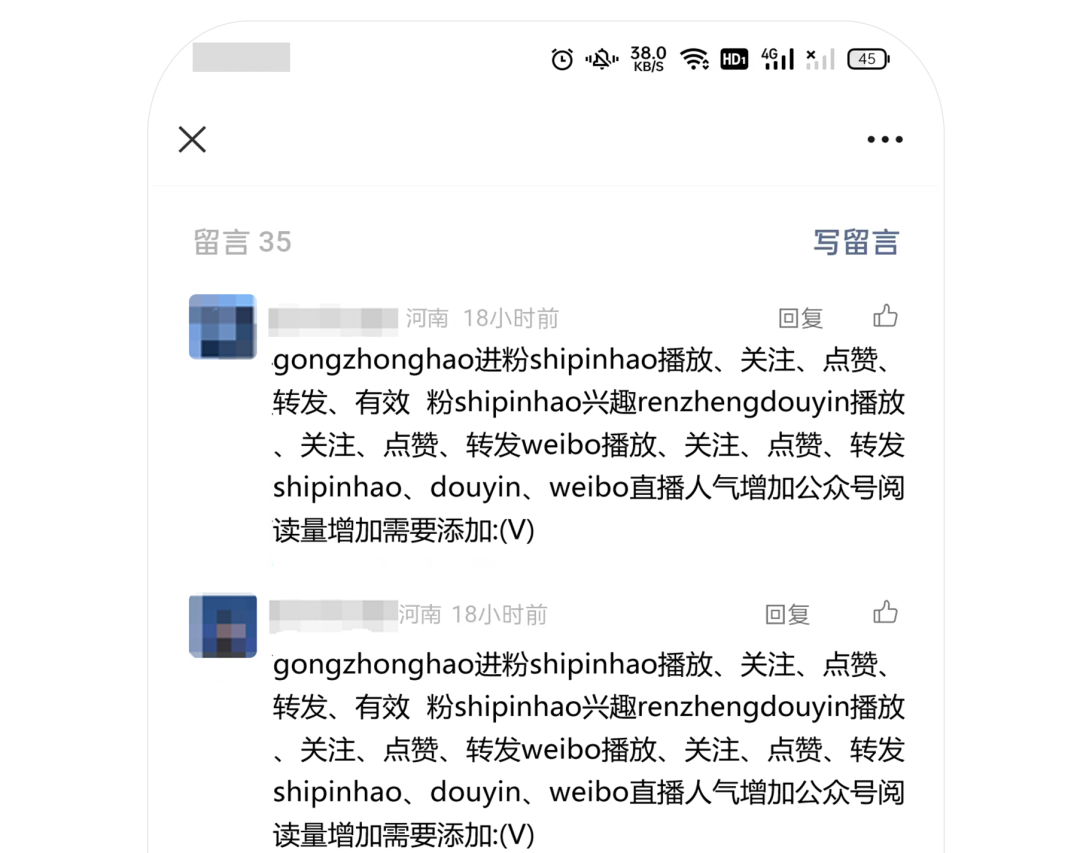Open the second commenter's avatar
The height and width of the screenshot is (853, 1080).
coord(223,626)
